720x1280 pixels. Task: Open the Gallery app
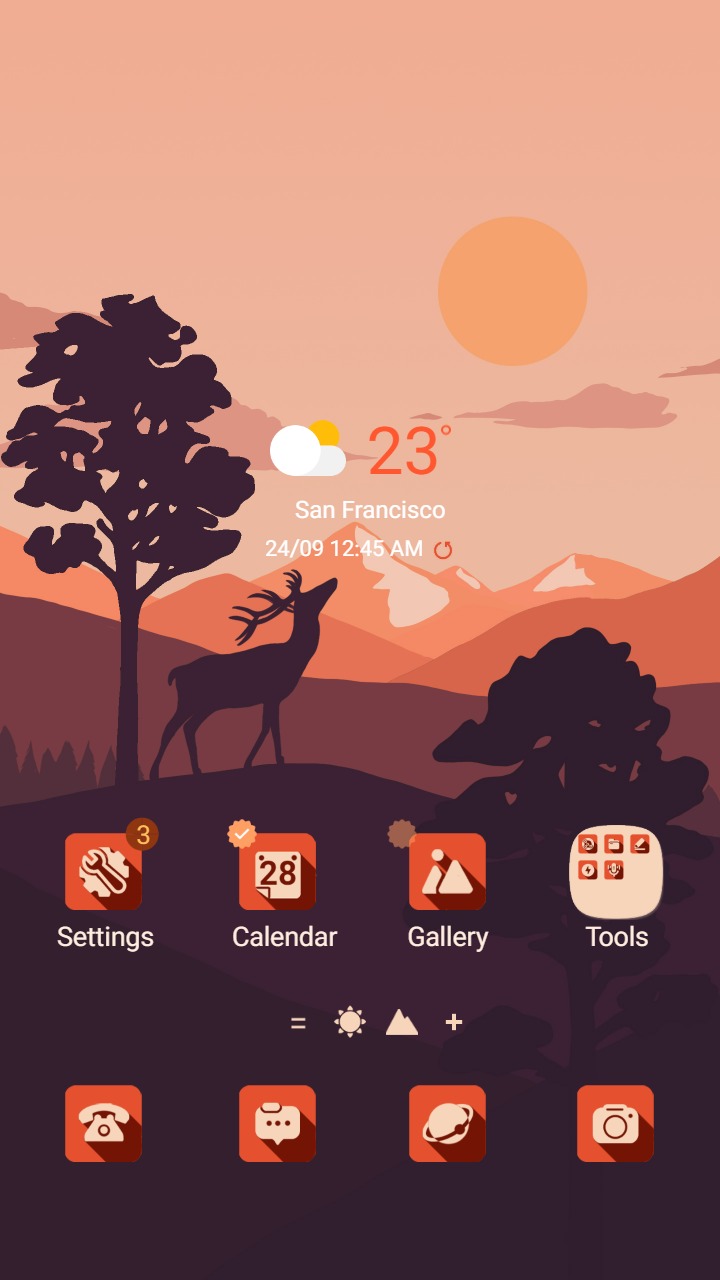point(447,870)
